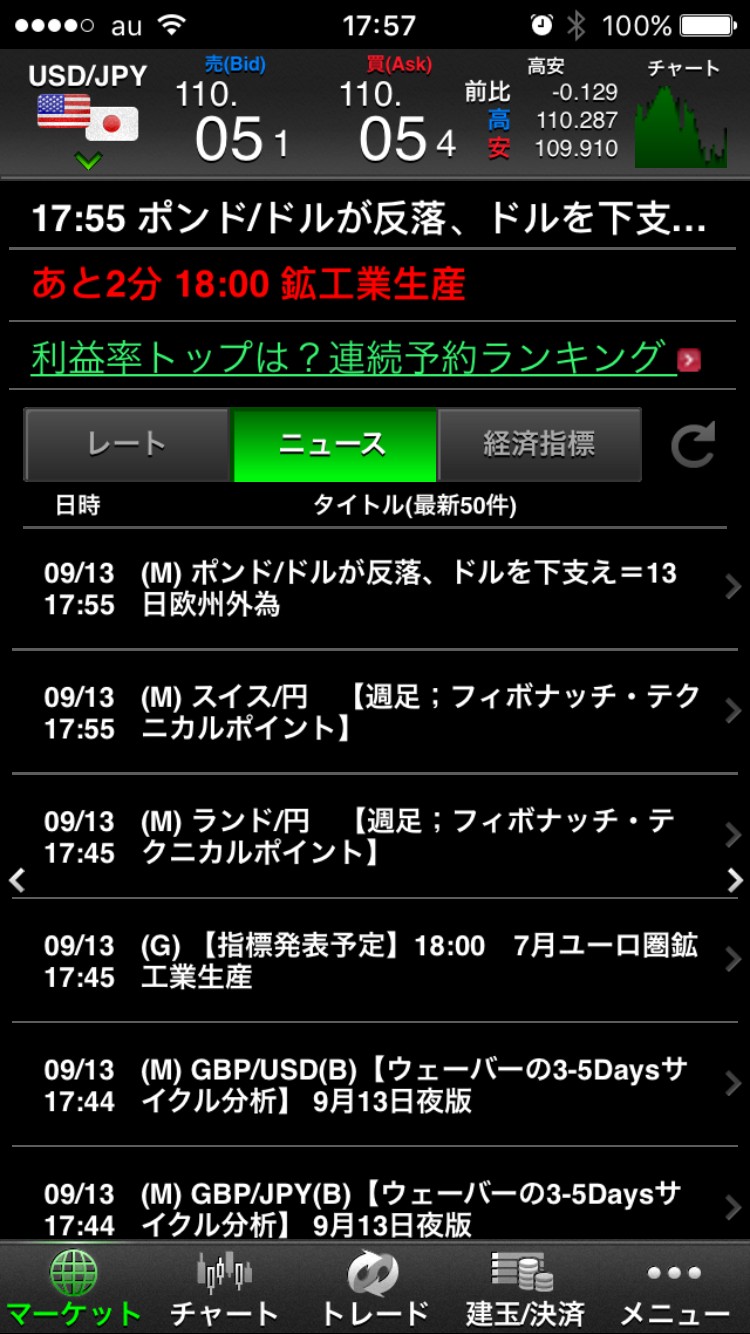Screen dimensions: 750x1334
Task: Go to the 建玉/決済 bottom tab
Action: 523,1288
